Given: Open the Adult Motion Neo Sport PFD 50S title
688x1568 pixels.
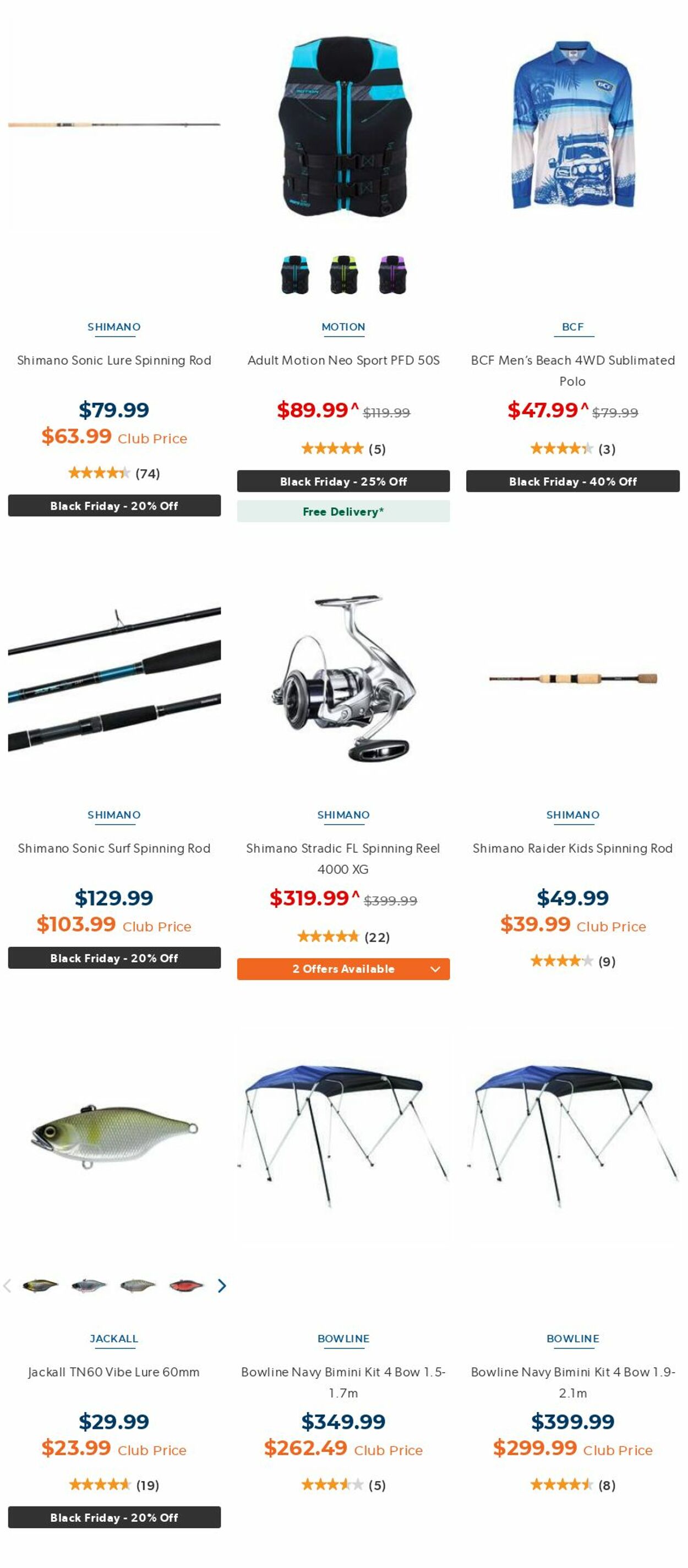Looking at the screenshot, I should [343, 360].
